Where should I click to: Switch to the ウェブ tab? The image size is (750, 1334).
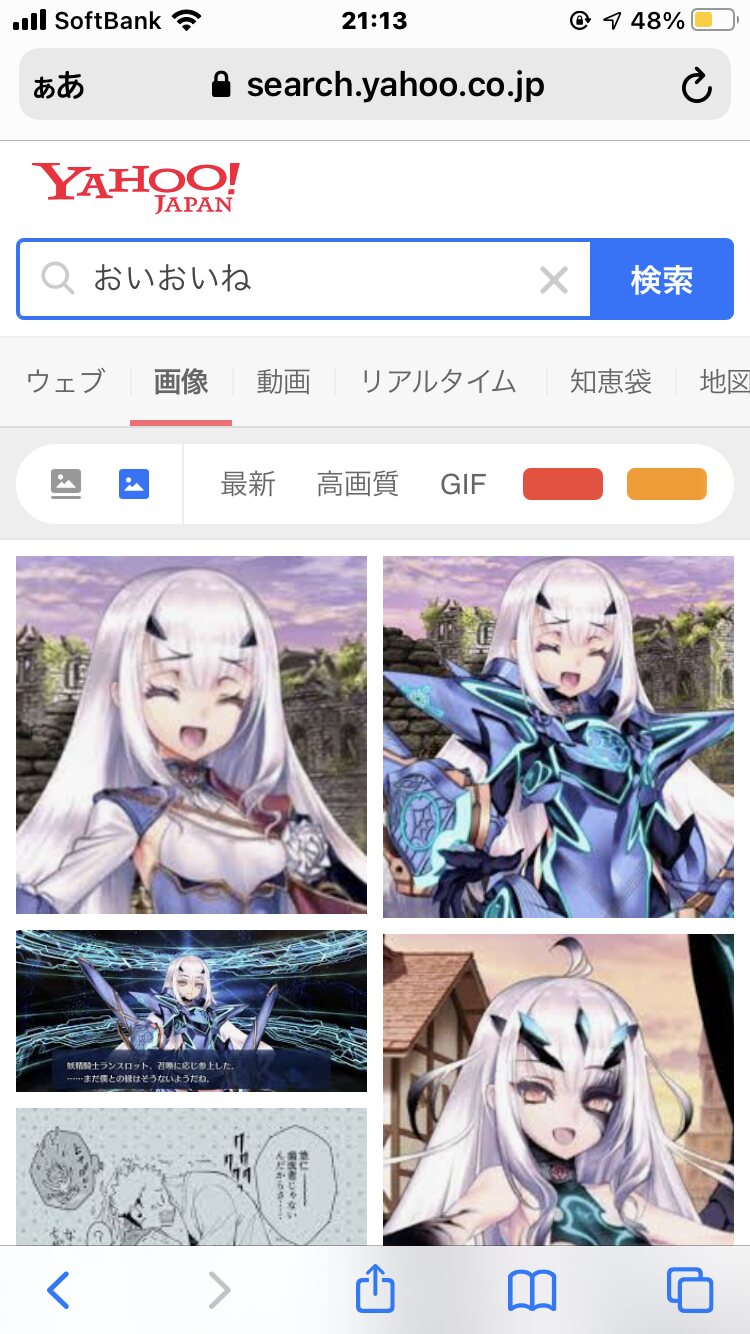tap(65, 382)
